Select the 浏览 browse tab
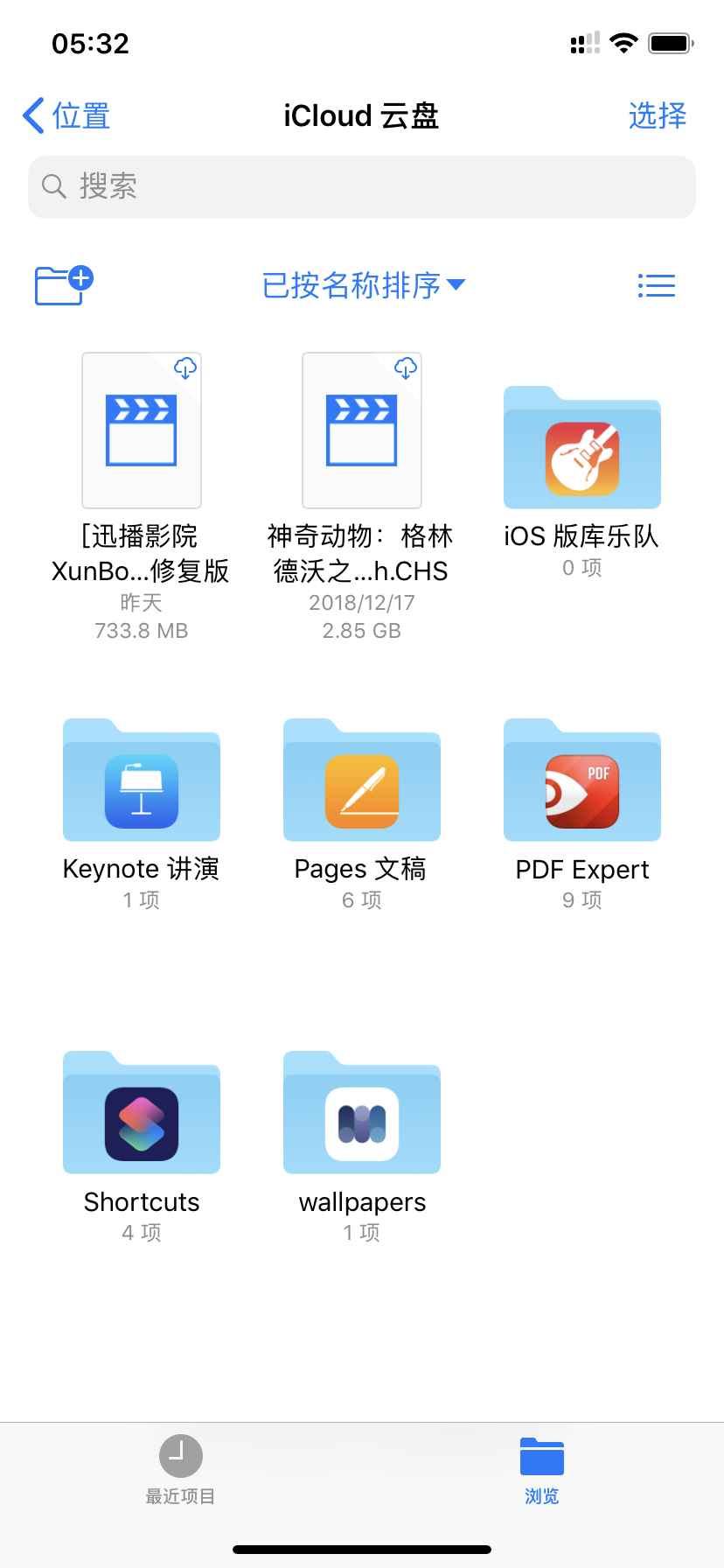The width and height of the screenshot is (724, 1568). 542,1470
